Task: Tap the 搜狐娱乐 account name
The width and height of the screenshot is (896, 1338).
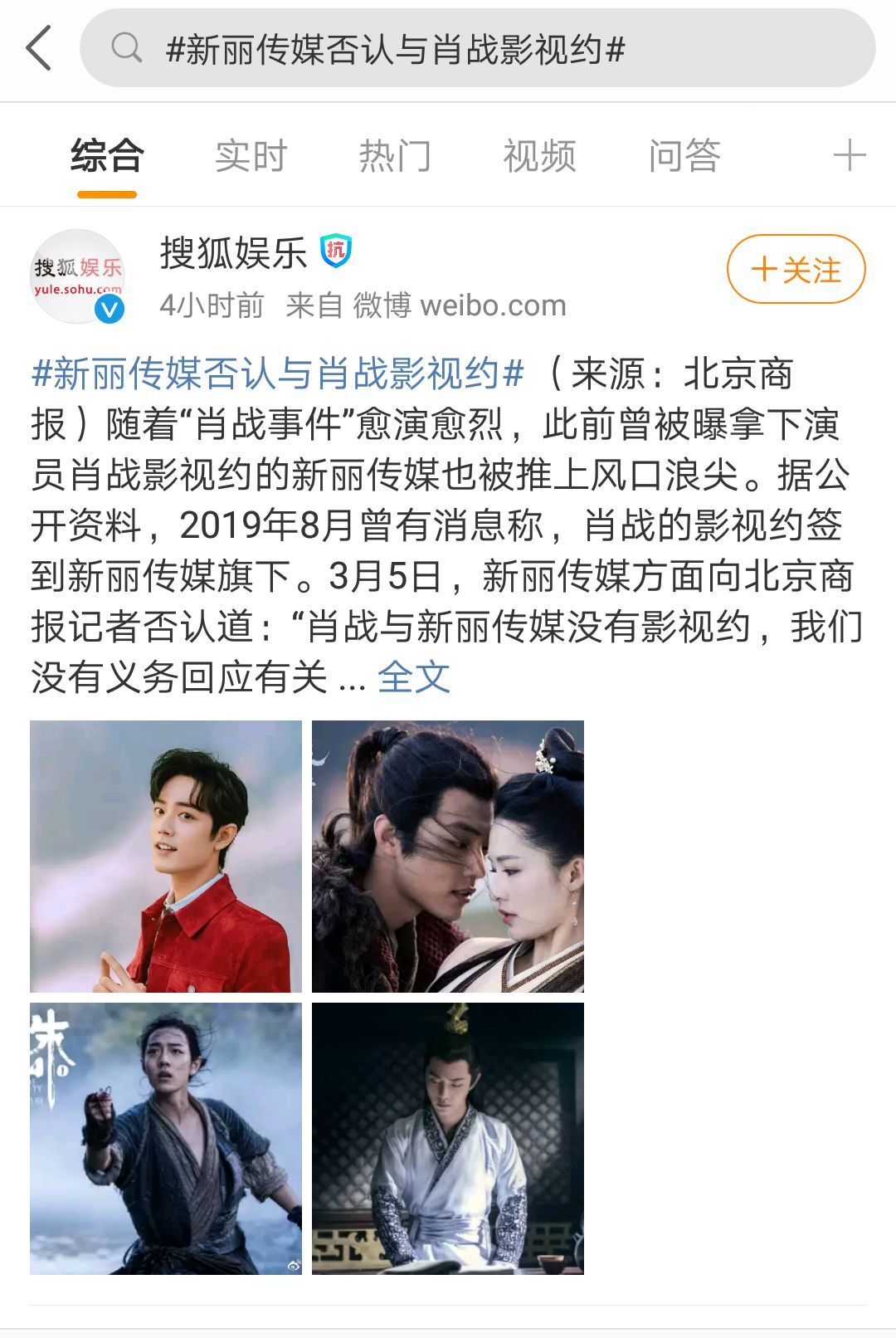Action: [233, 252]
